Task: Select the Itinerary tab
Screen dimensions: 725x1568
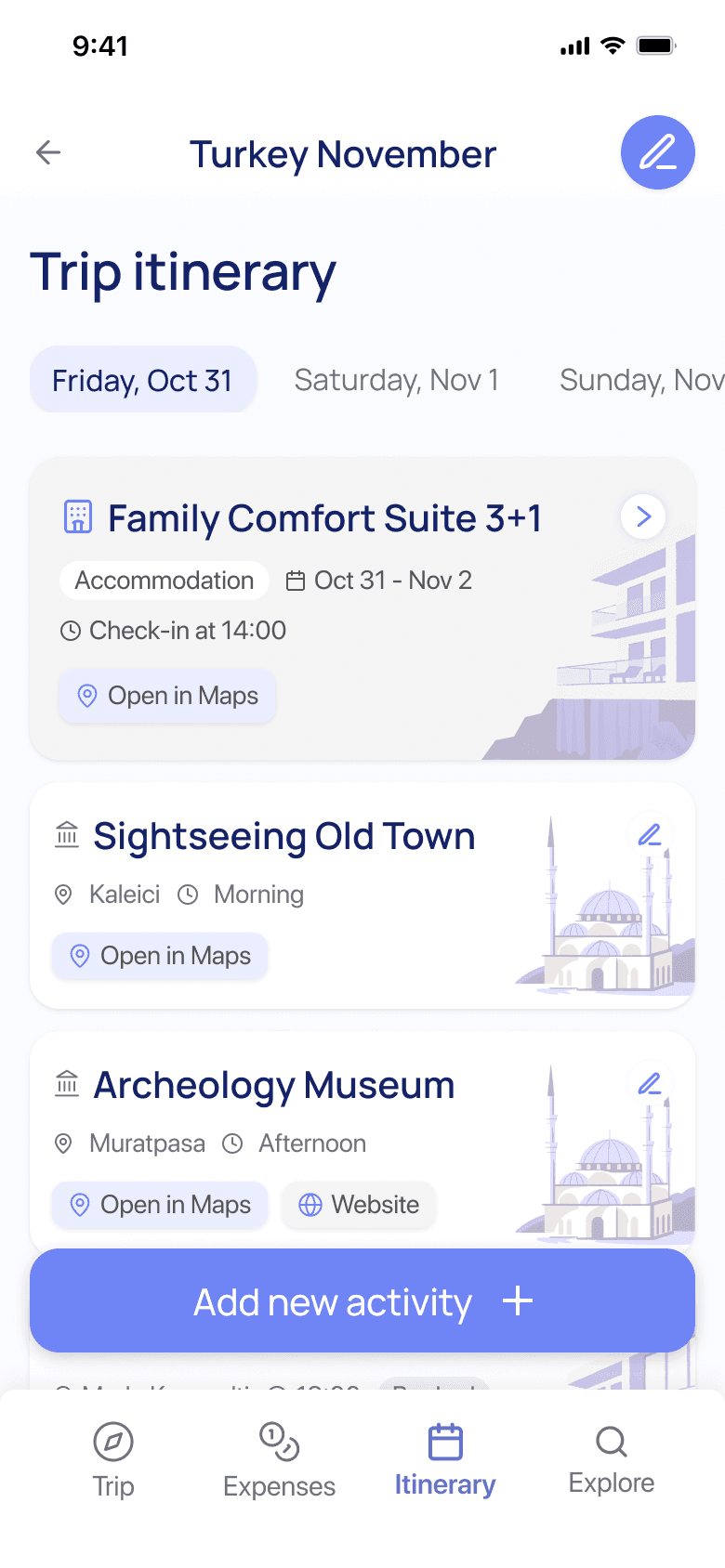Action: [x=445, y=1460]
